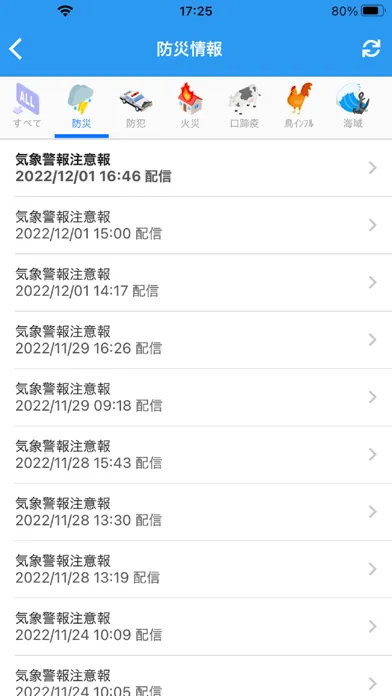Open the 海域 tab
Viewport: 392px width, 696px height.
coord(353,107)
